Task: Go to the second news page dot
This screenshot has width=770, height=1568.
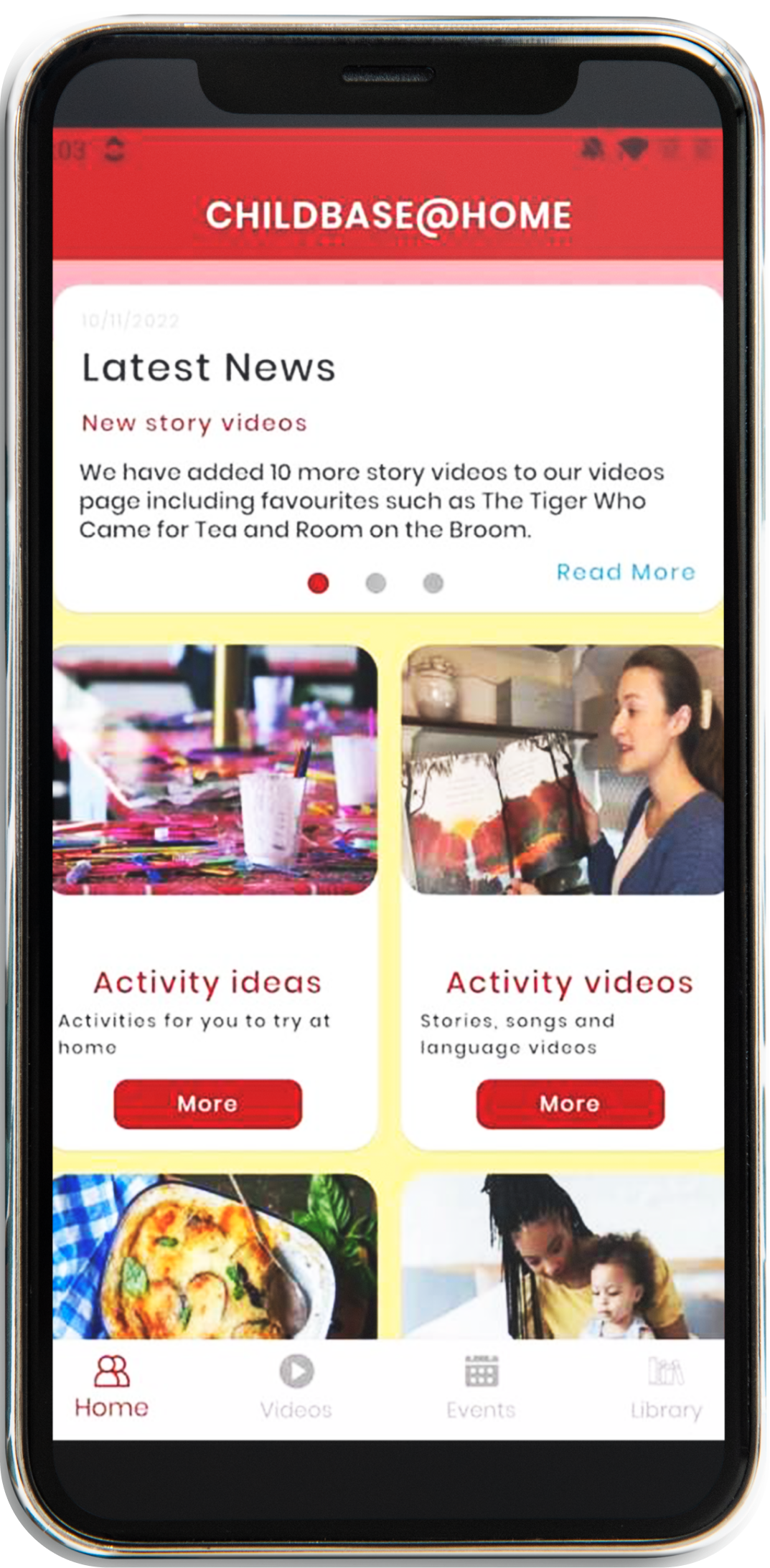Action: click(x=375, y=582)
